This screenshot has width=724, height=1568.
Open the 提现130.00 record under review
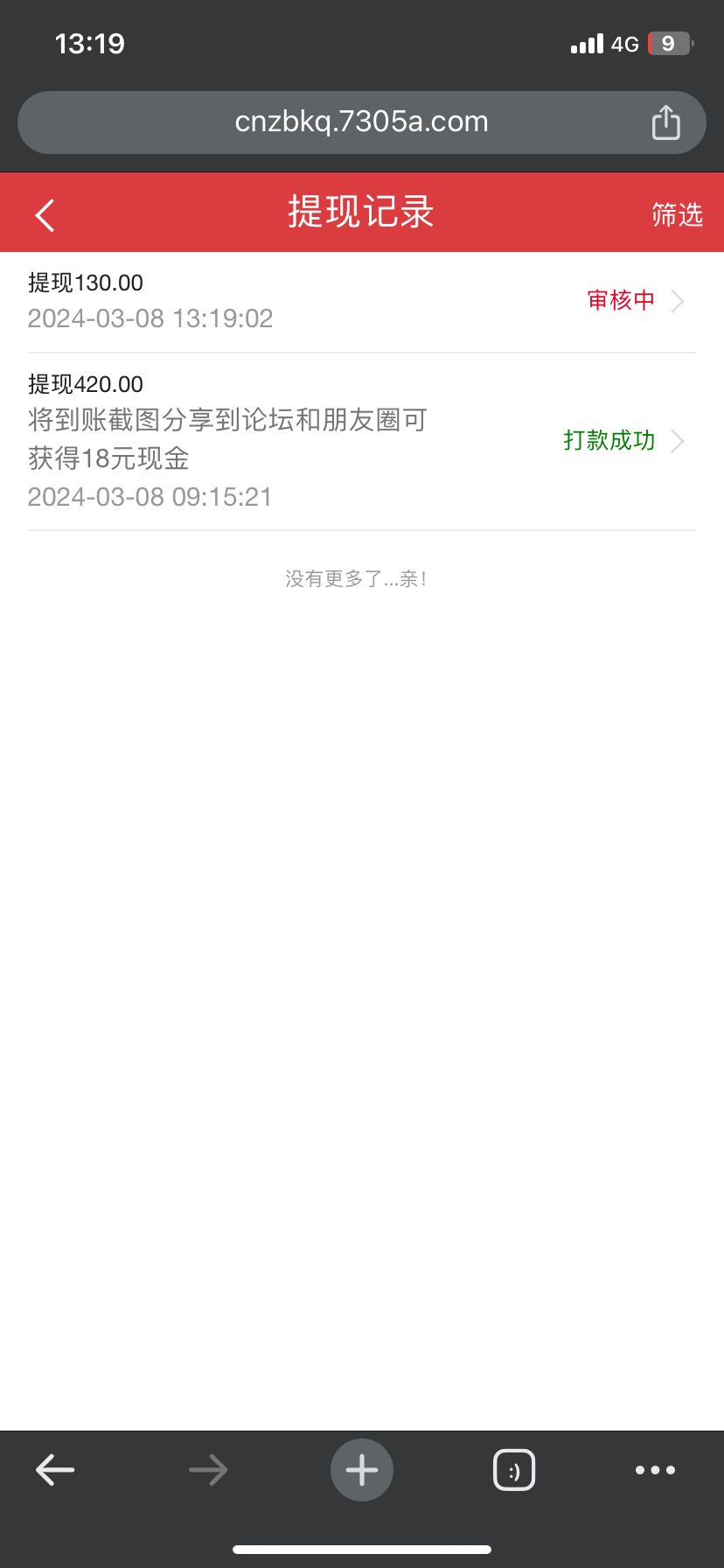pyautogui.click(x=362, y=301)
